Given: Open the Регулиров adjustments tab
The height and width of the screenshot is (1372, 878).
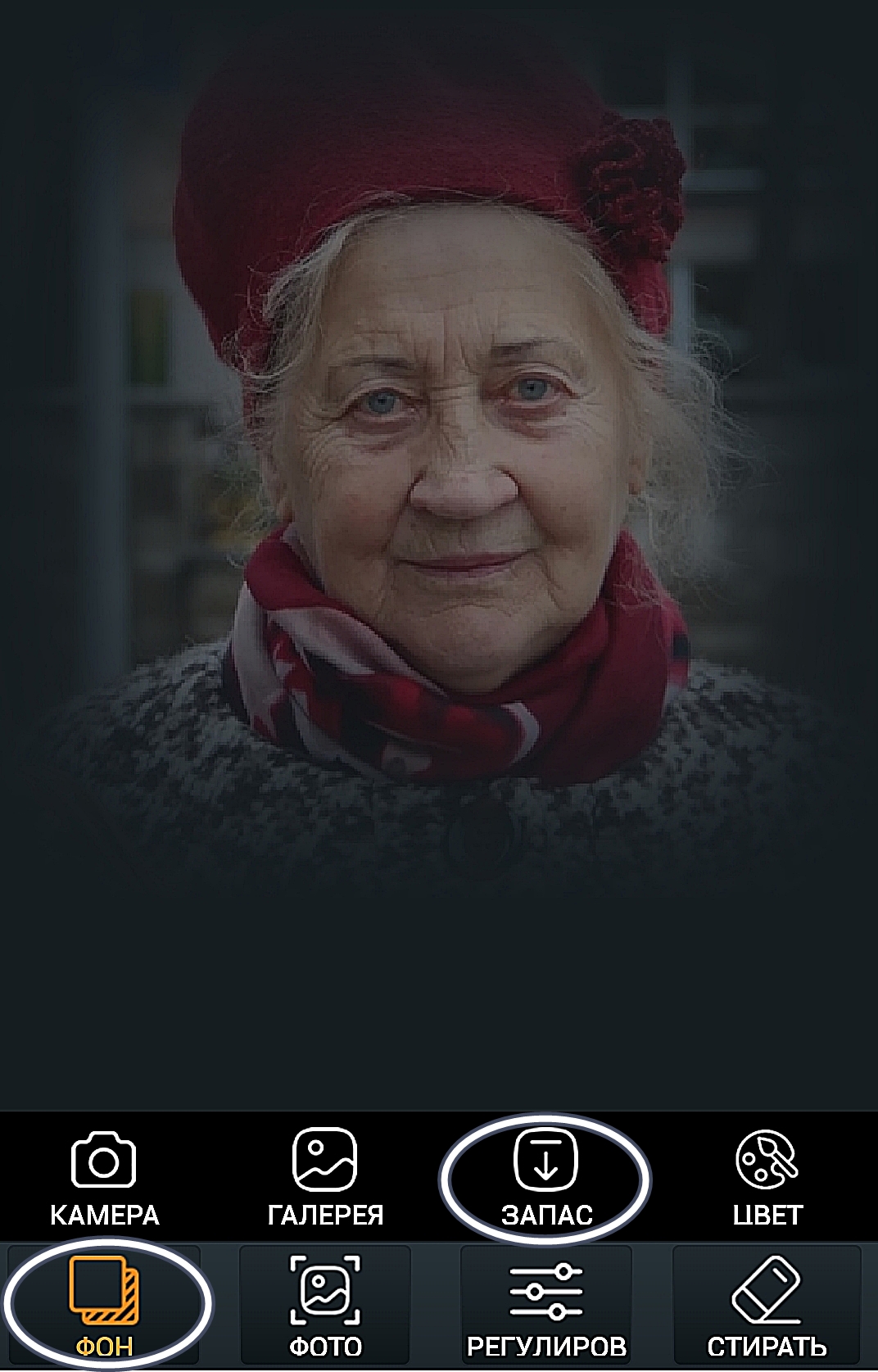Looking at the screenshot, I should (x=545, y=1306).
